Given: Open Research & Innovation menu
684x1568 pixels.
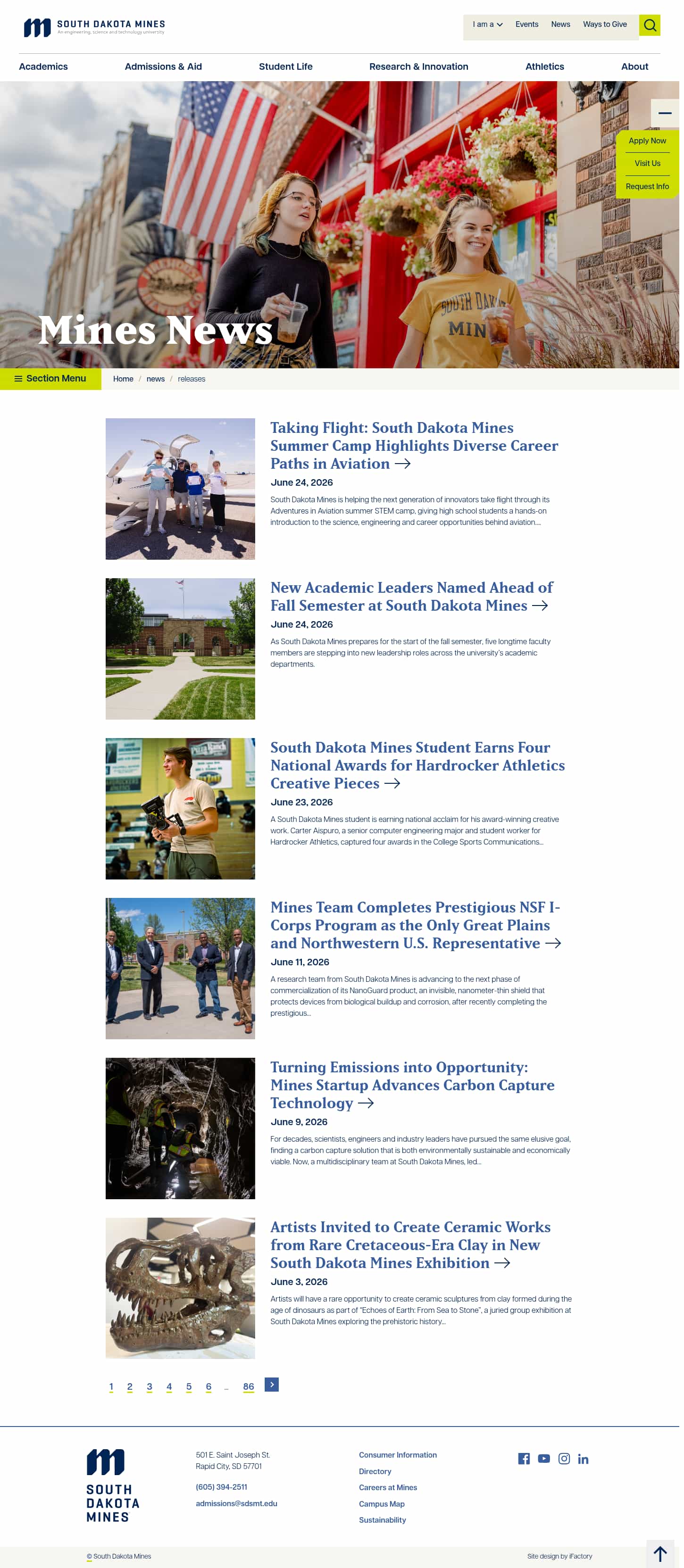Looking at the screenshot, I should [418, 66].
